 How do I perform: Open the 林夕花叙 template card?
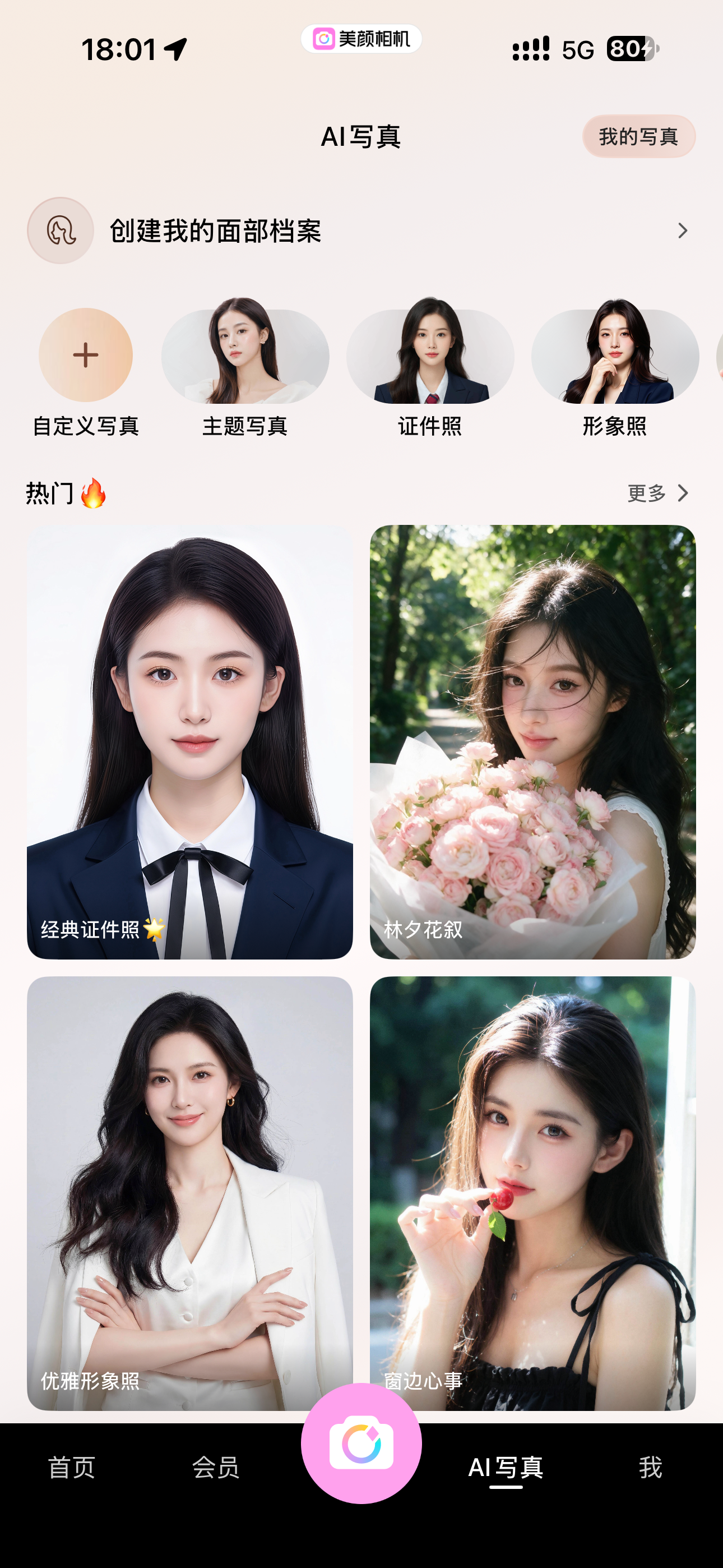pyautogui.click(x=532, y=742)
